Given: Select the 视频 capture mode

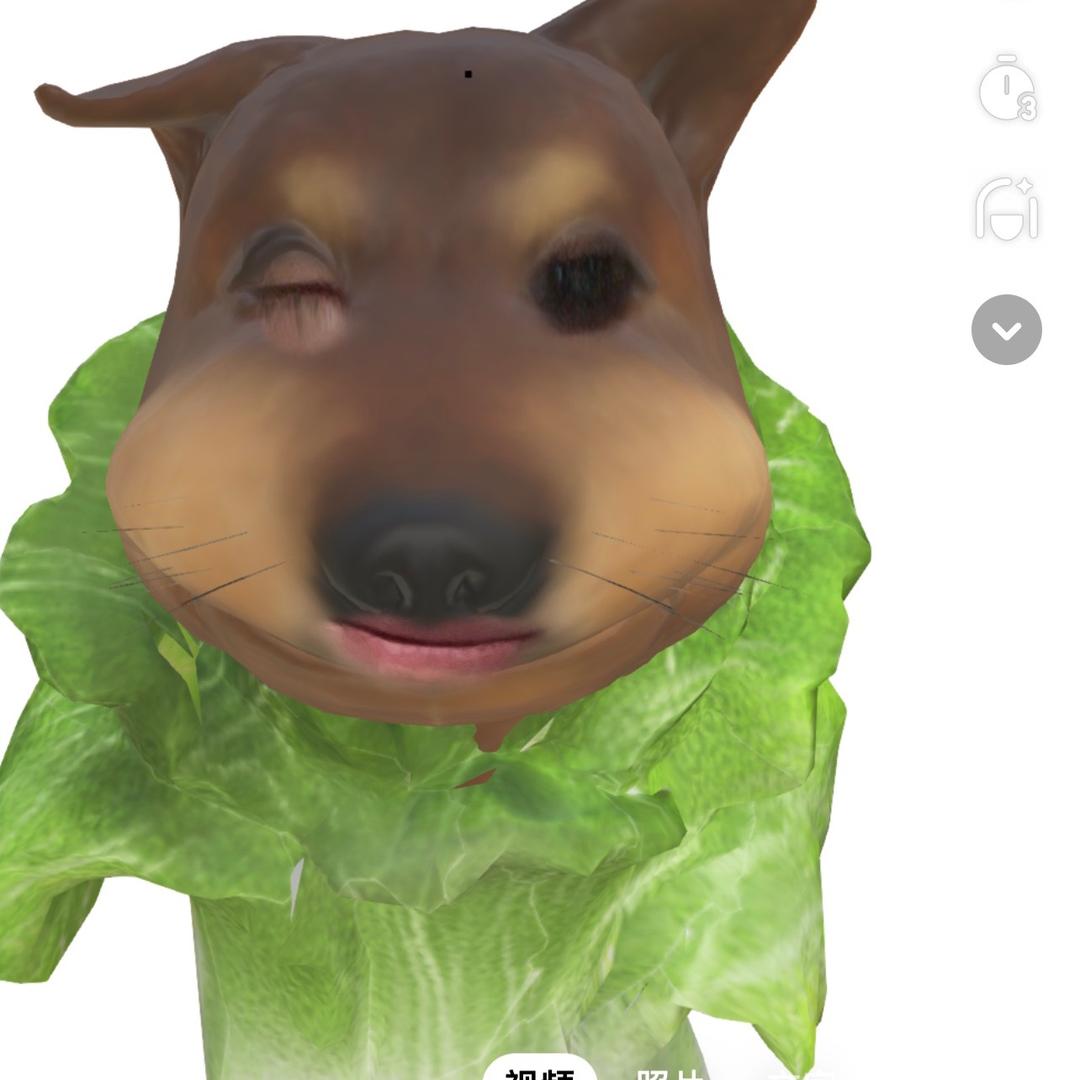Looking at the screenshot, I should (540, 1071).
